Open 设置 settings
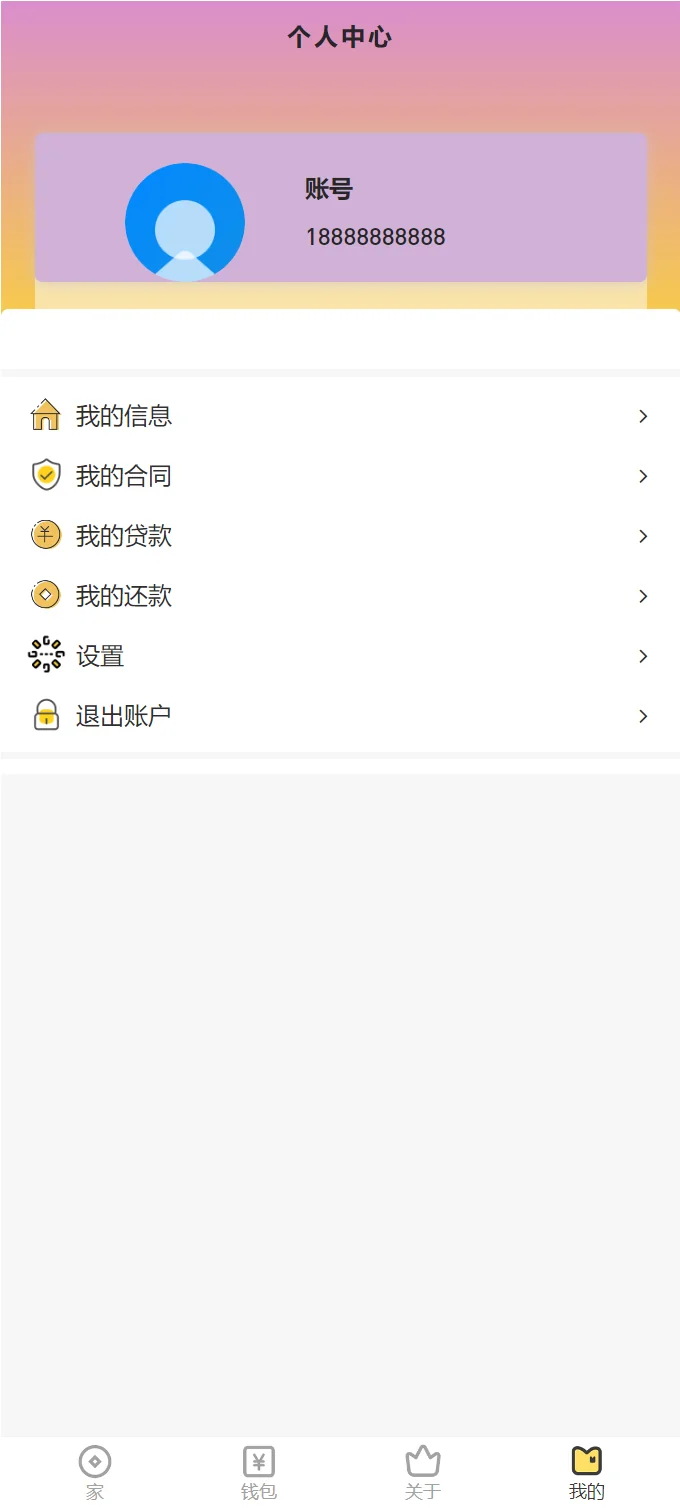 click(340, 656)
